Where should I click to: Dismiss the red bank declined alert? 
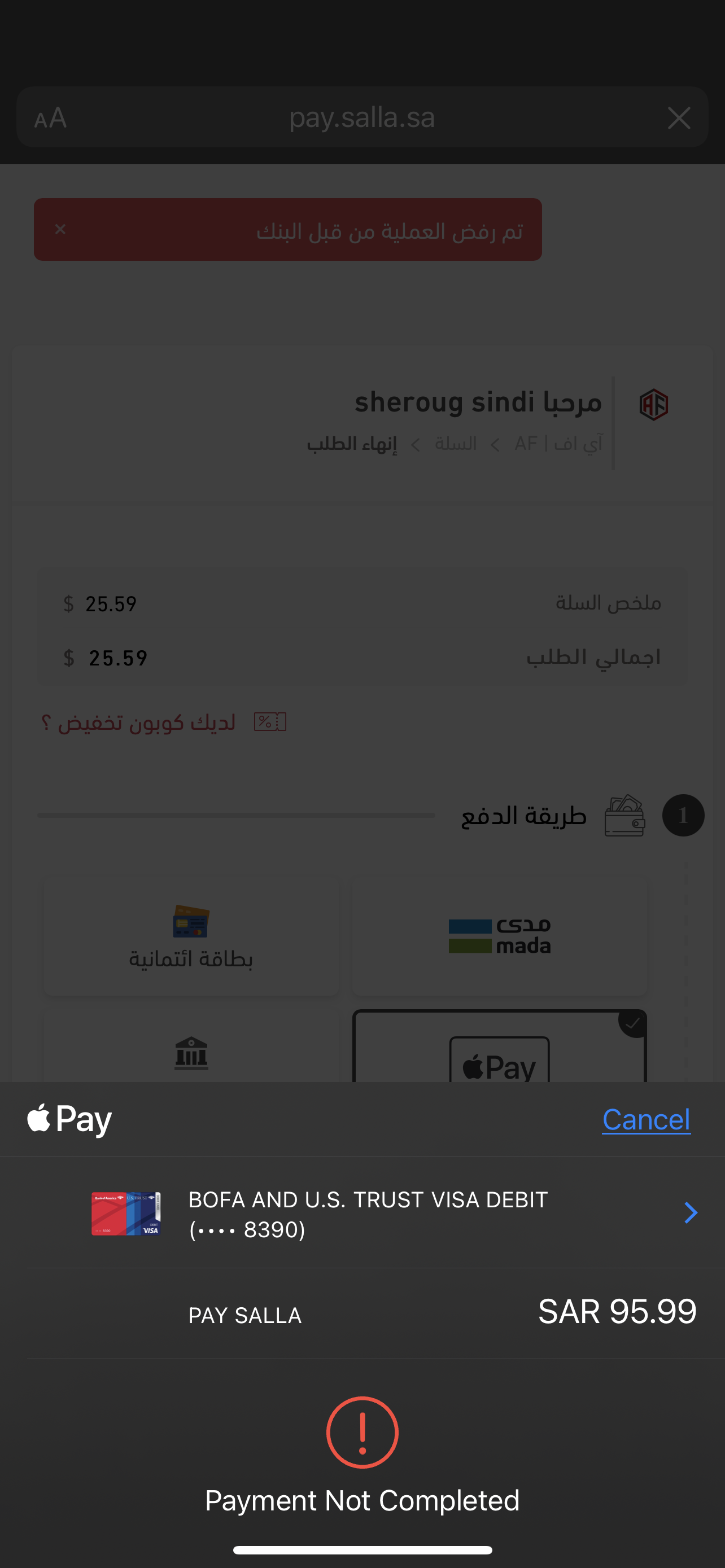[x=60, y=230]
